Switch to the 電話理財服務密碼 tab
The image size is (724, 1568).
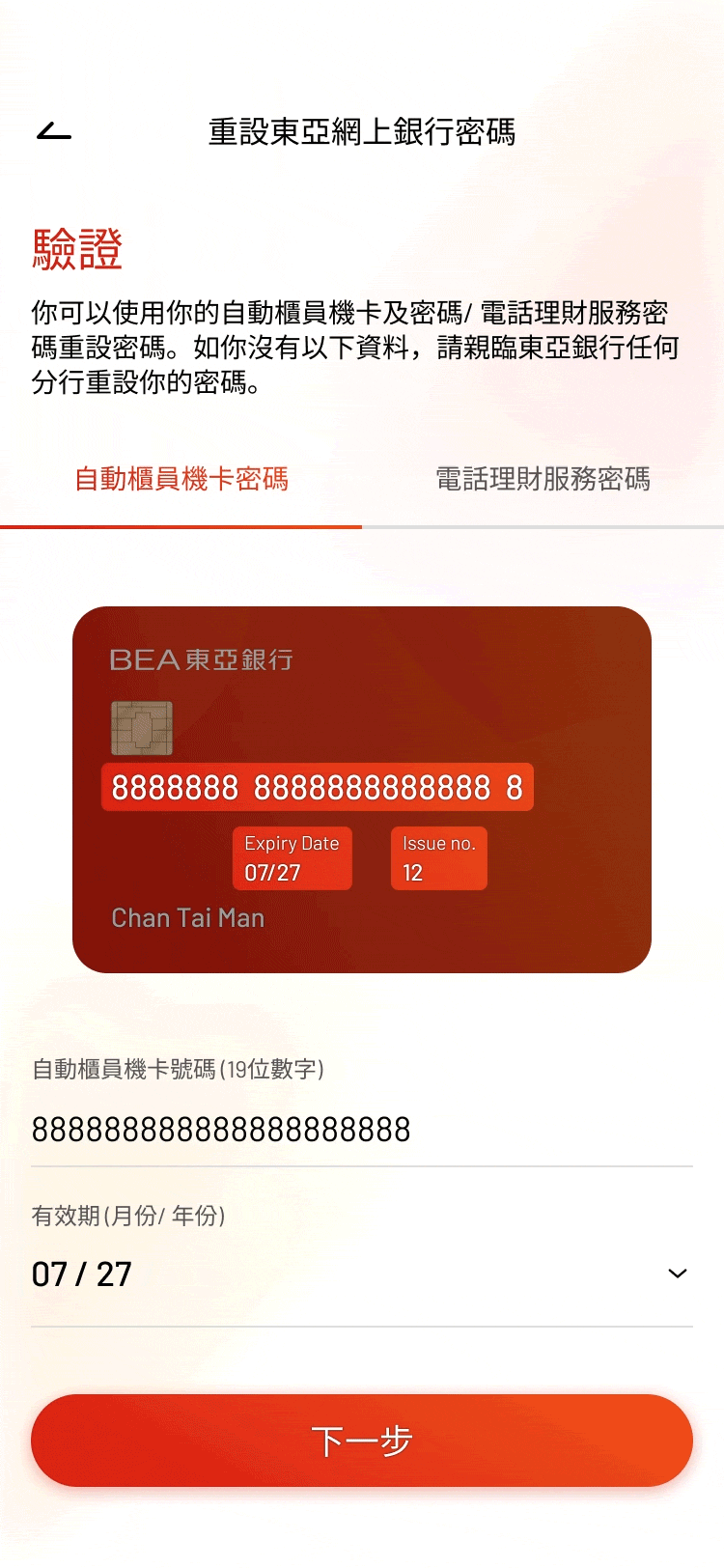pyautogui.click(x=543, y=479)
